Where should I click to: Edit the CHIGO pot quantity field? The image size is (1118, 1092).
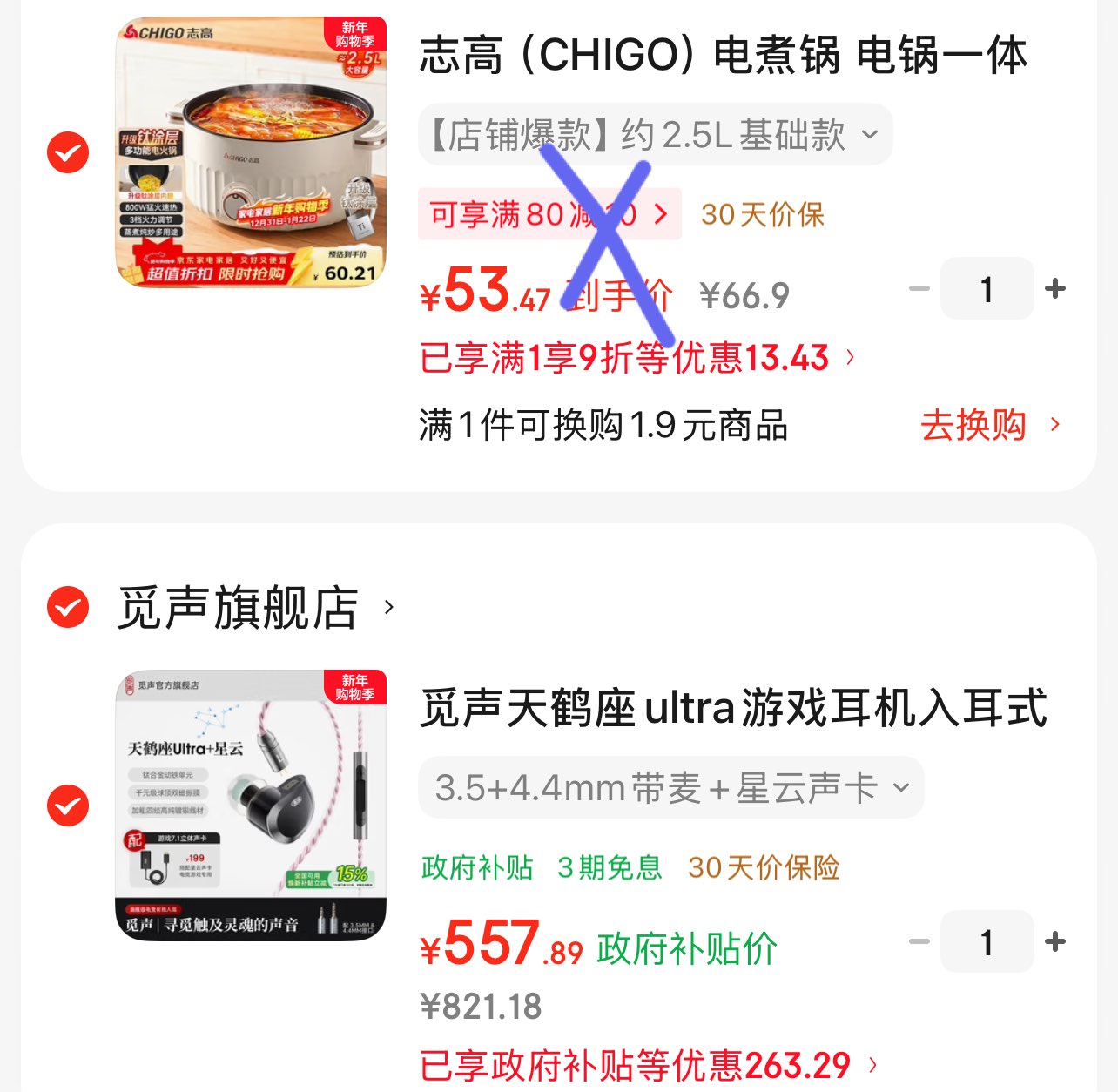[987, 289]
